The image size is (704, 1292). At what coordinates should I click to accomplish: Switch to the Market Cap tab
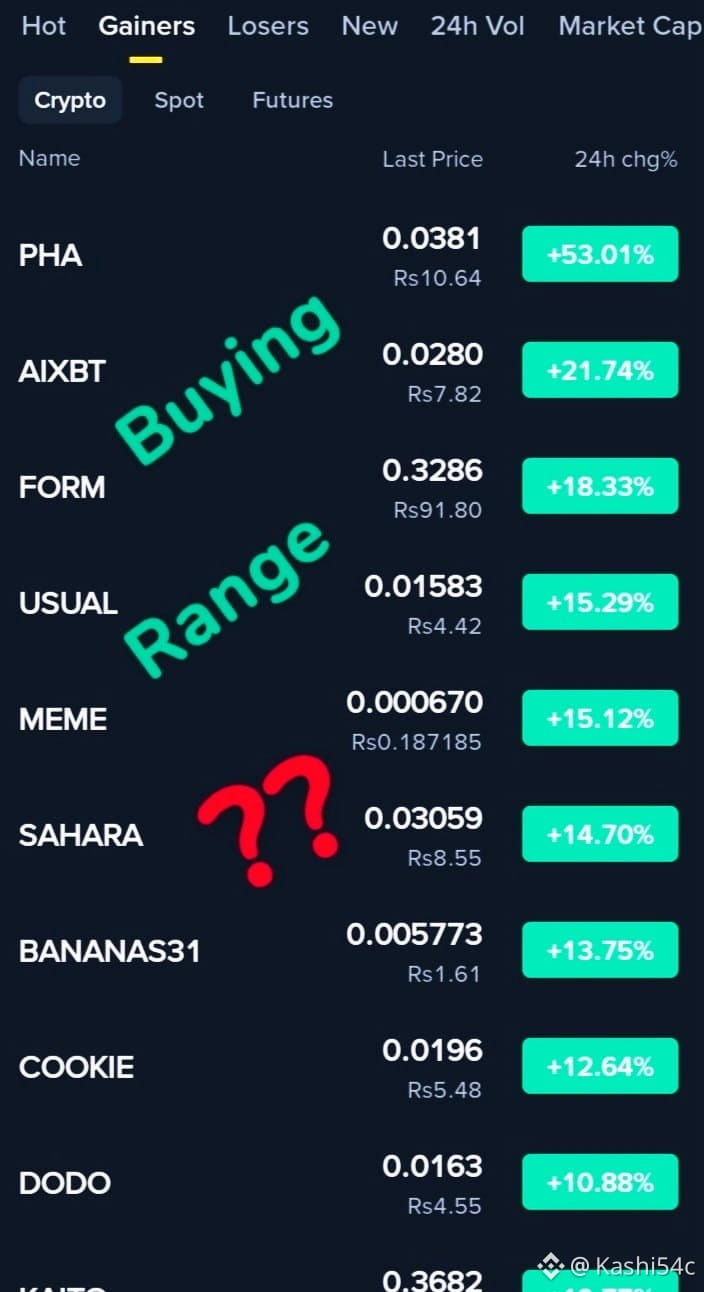coord(629,26)
